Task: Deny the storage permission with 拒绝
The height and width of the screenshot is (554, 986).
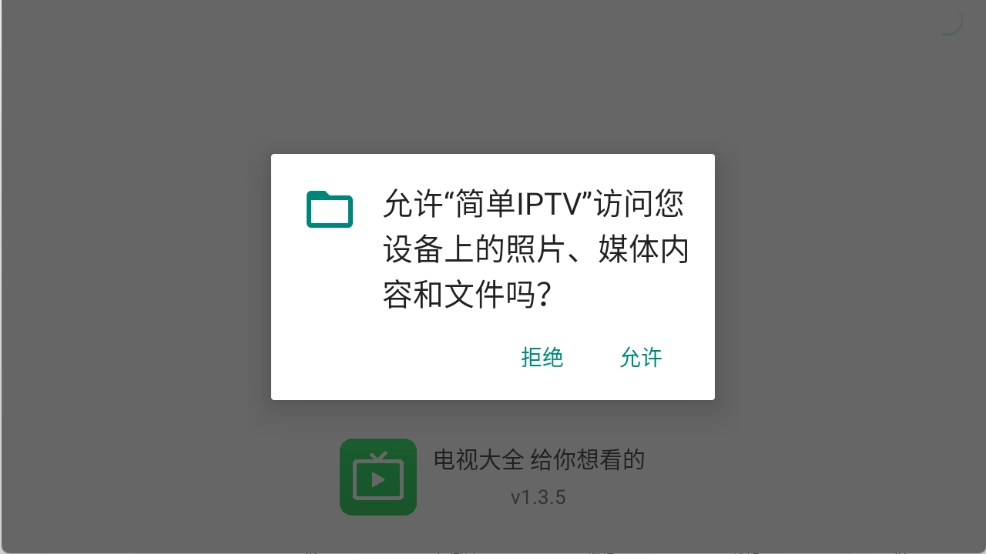Action: (542, 357)
